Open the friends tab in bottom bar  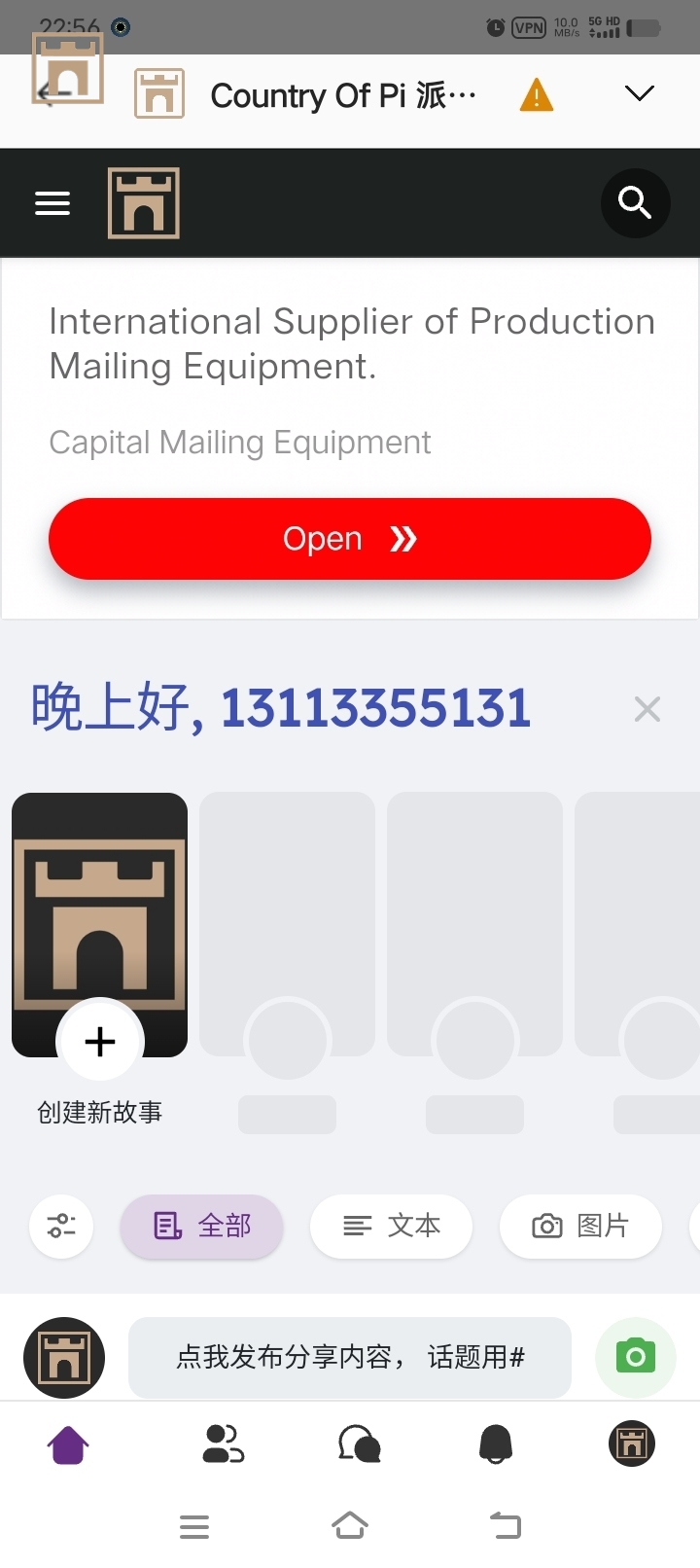pyautogui.click(x=223, y=1444)
